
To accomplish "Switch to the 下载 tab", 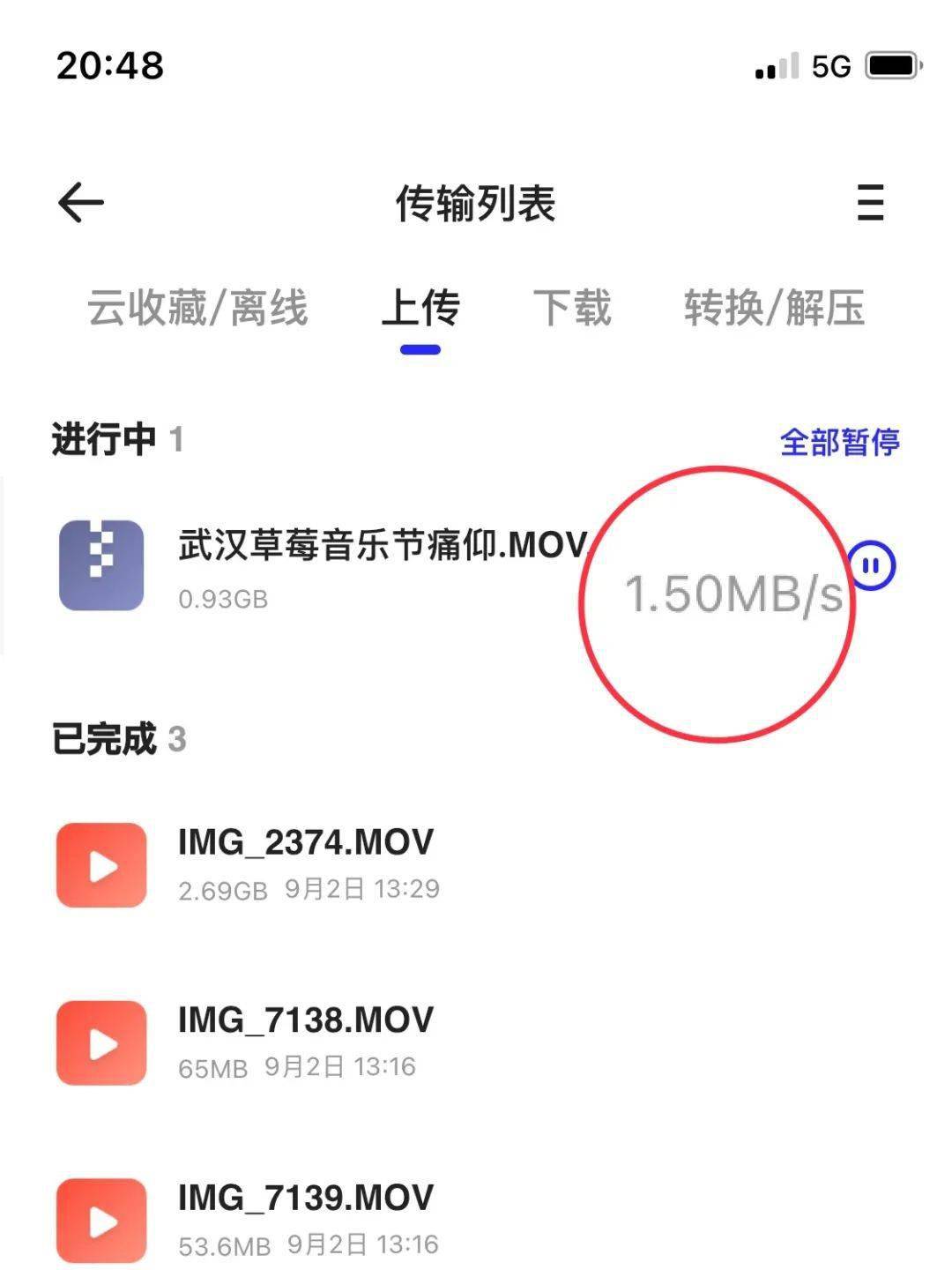I will pyautogui.click(x=574, y=309).
